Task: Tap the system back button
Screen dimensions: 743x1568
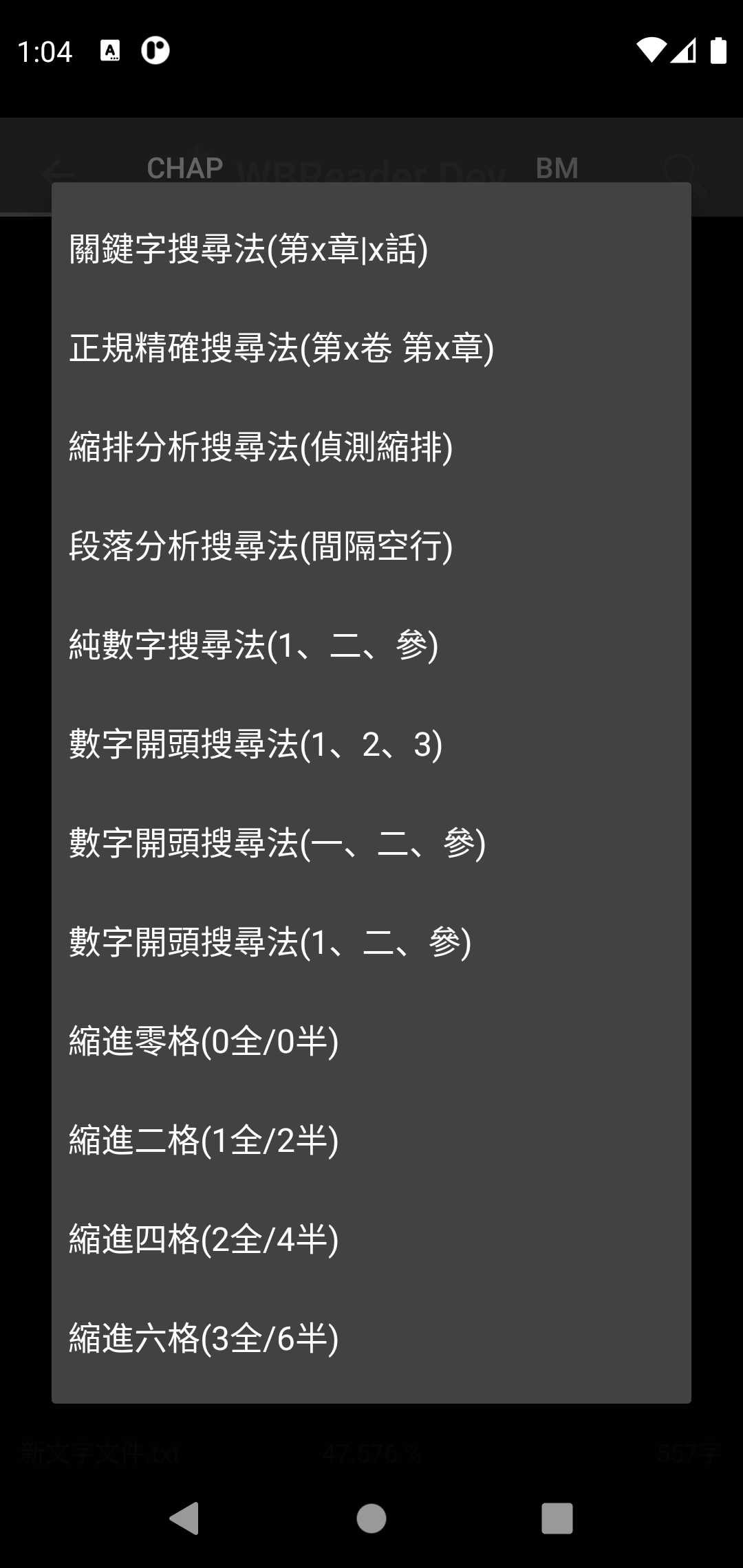Action: tap(184, 1518)
